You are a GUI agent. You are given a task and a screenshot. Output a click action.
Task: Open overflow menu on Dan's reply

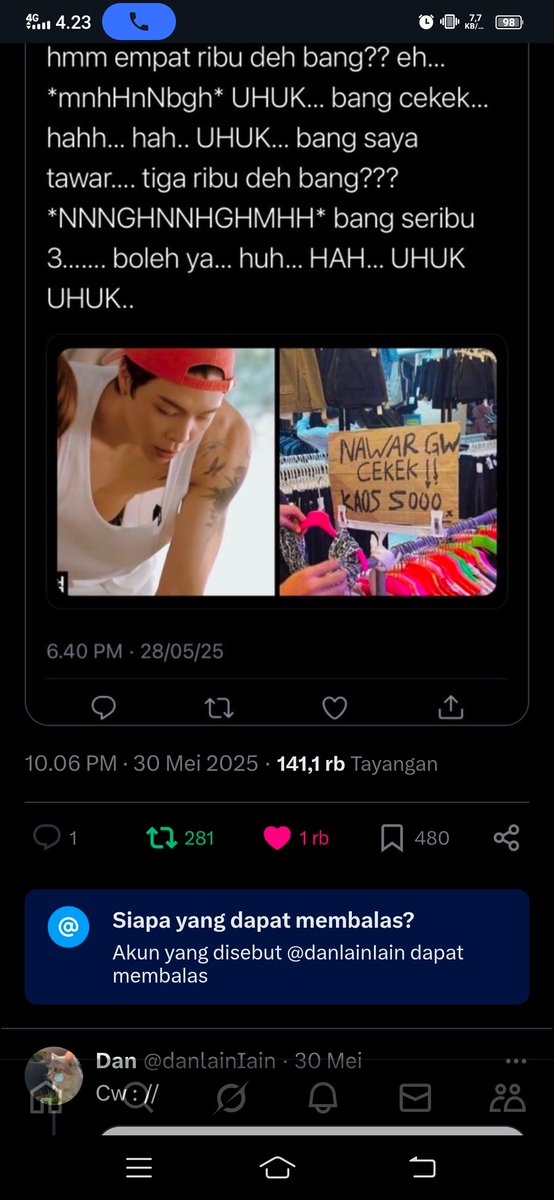point(516,1061)
